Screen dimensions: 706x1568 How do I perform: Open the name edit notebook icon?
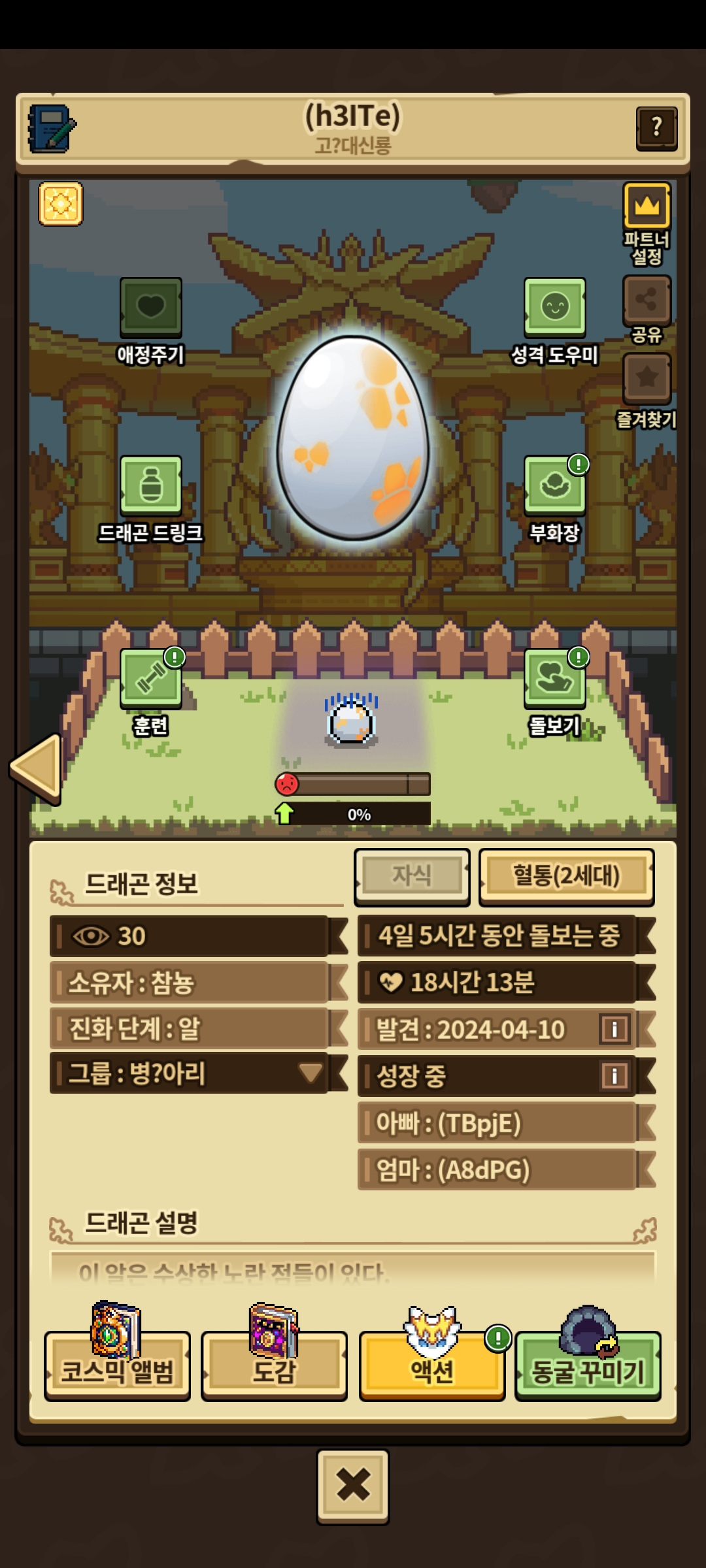(x=52, y=129)
